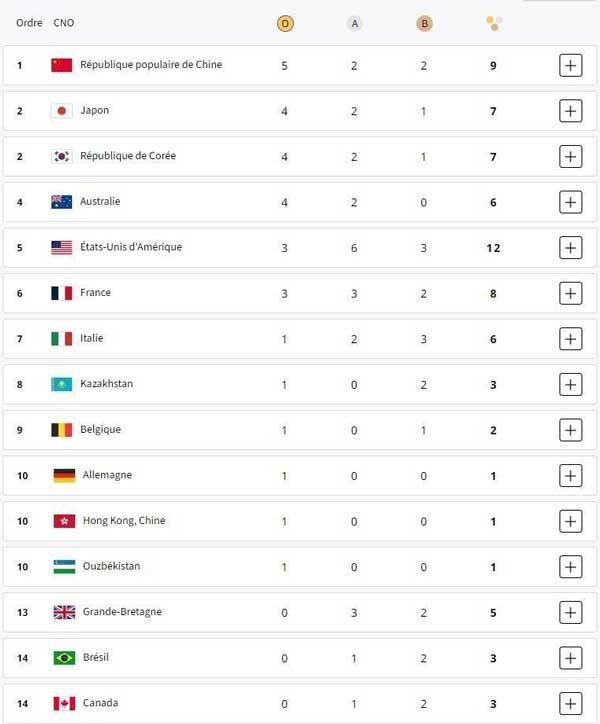Viewport: 600px width, 724px height.
Task: Expand the France row
Action: [570, 293]
